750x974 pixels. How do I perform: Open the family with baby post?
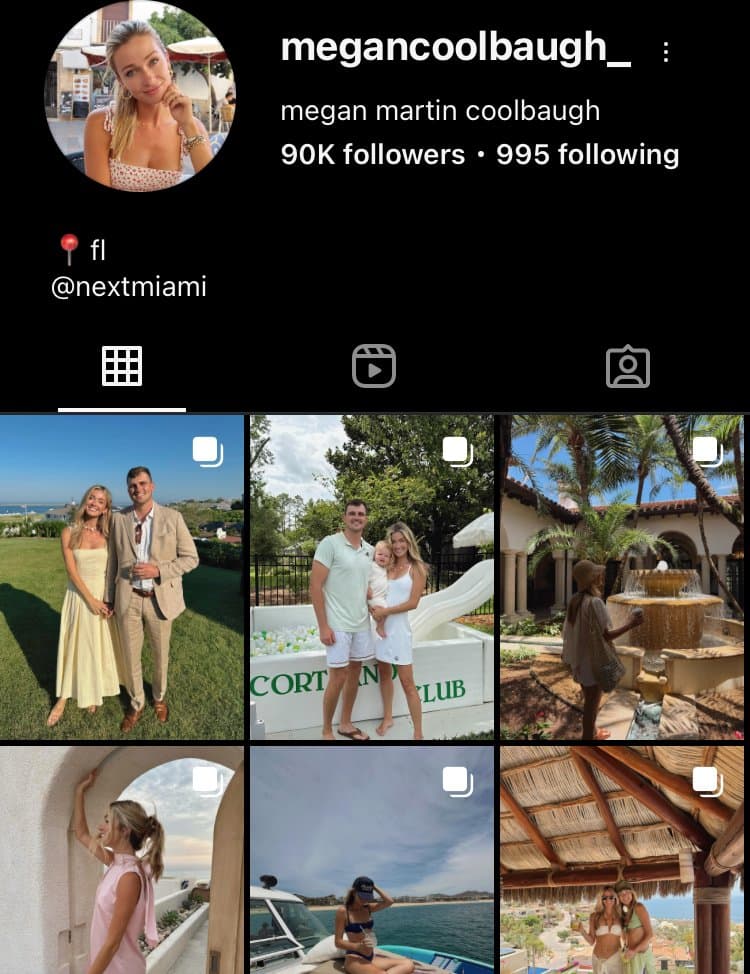[x=372, y=577]
